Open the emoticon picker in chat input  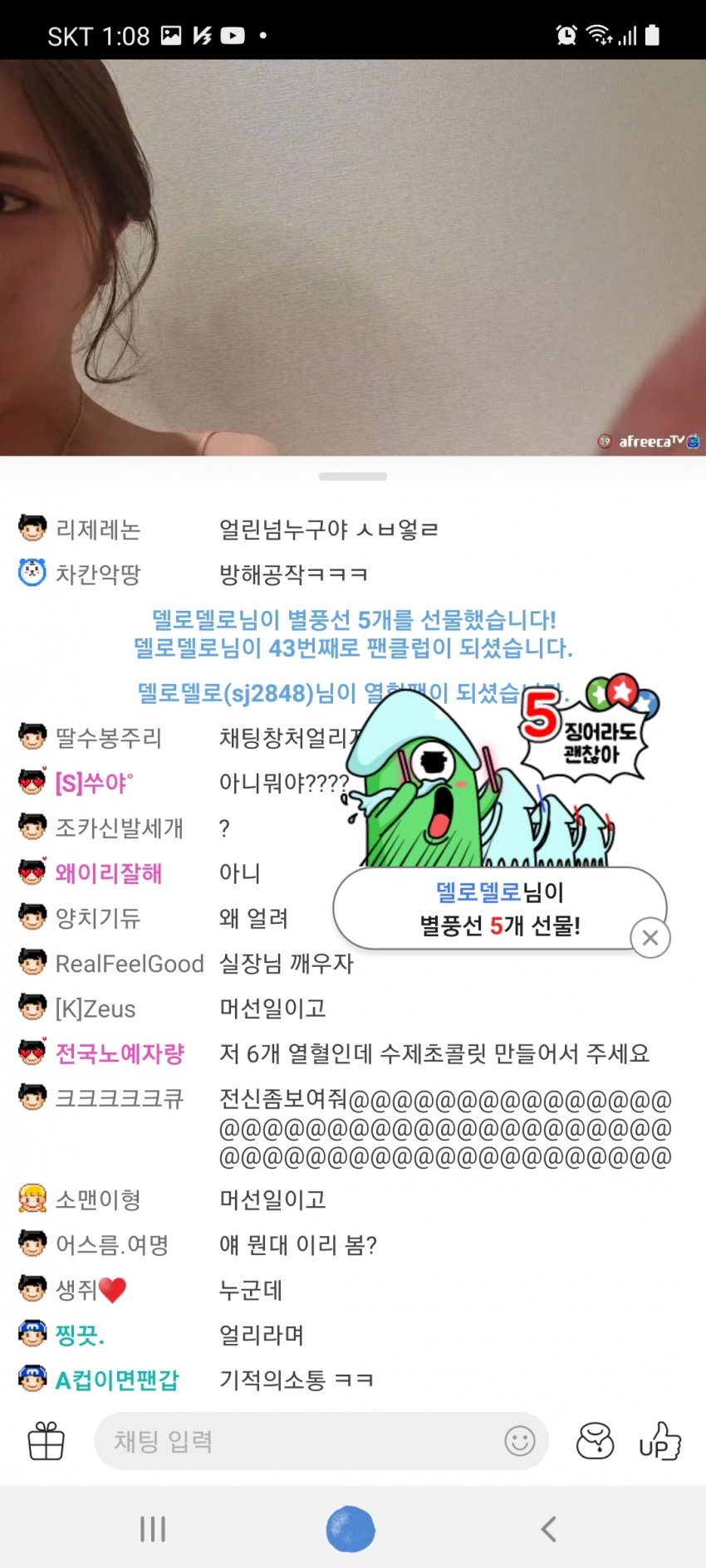click(x=520, y=1440)
